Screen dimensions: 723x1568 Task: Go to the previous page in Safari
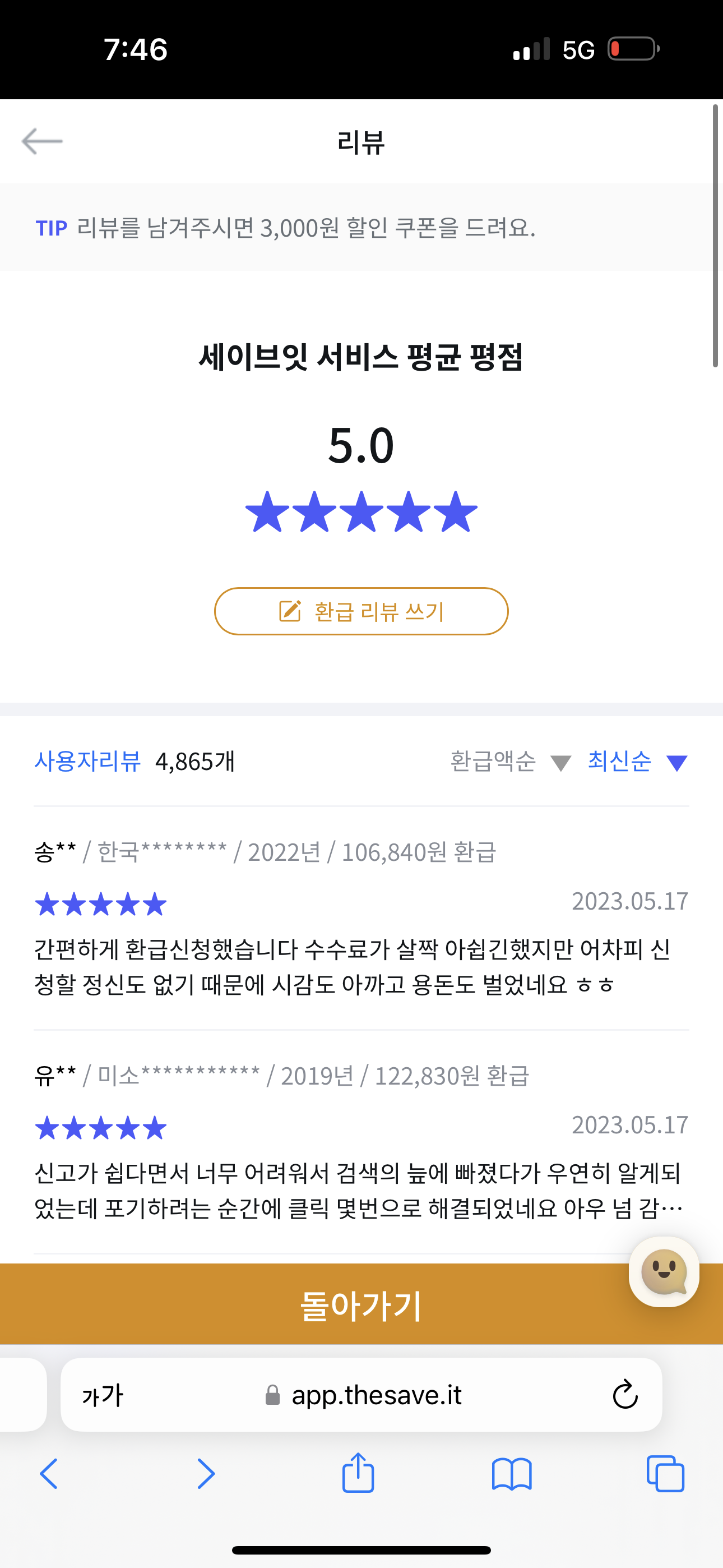(x=49, y=1474)
